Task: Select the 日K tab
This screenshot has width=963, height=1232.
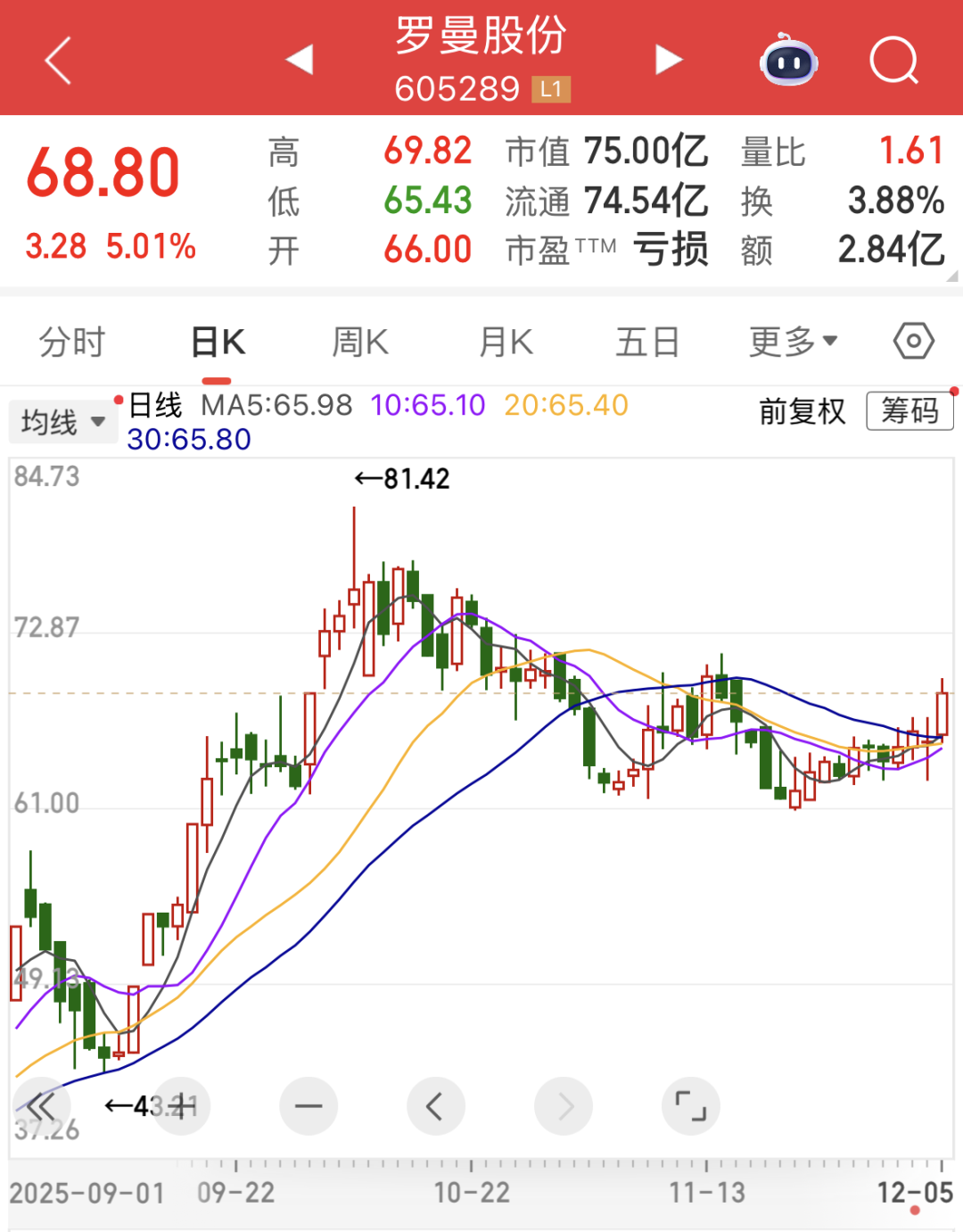Action: (x=218, y=342)
